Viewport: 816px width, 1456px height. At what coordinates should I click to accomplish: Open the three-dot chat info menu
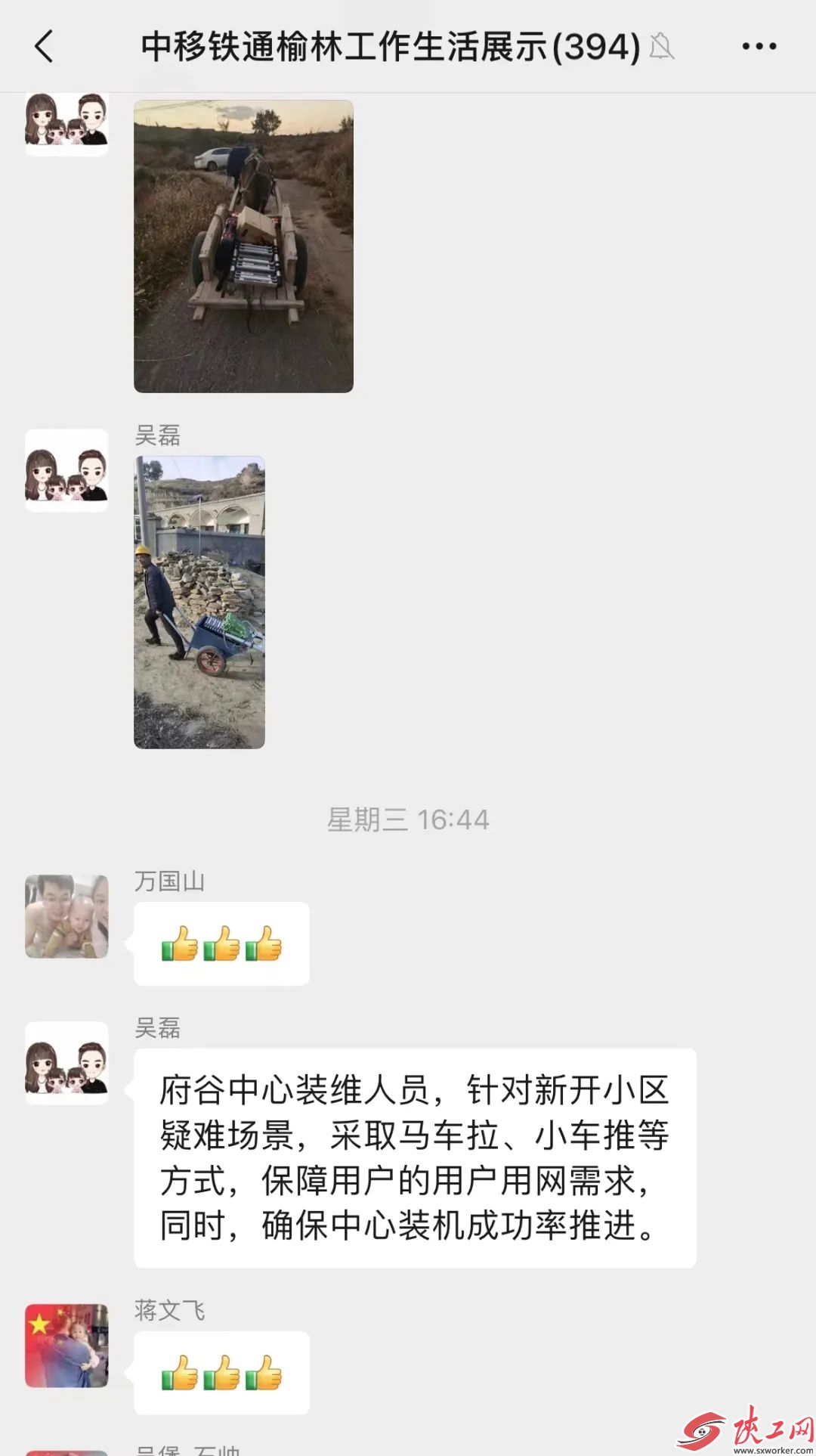(x=759, y=47)
